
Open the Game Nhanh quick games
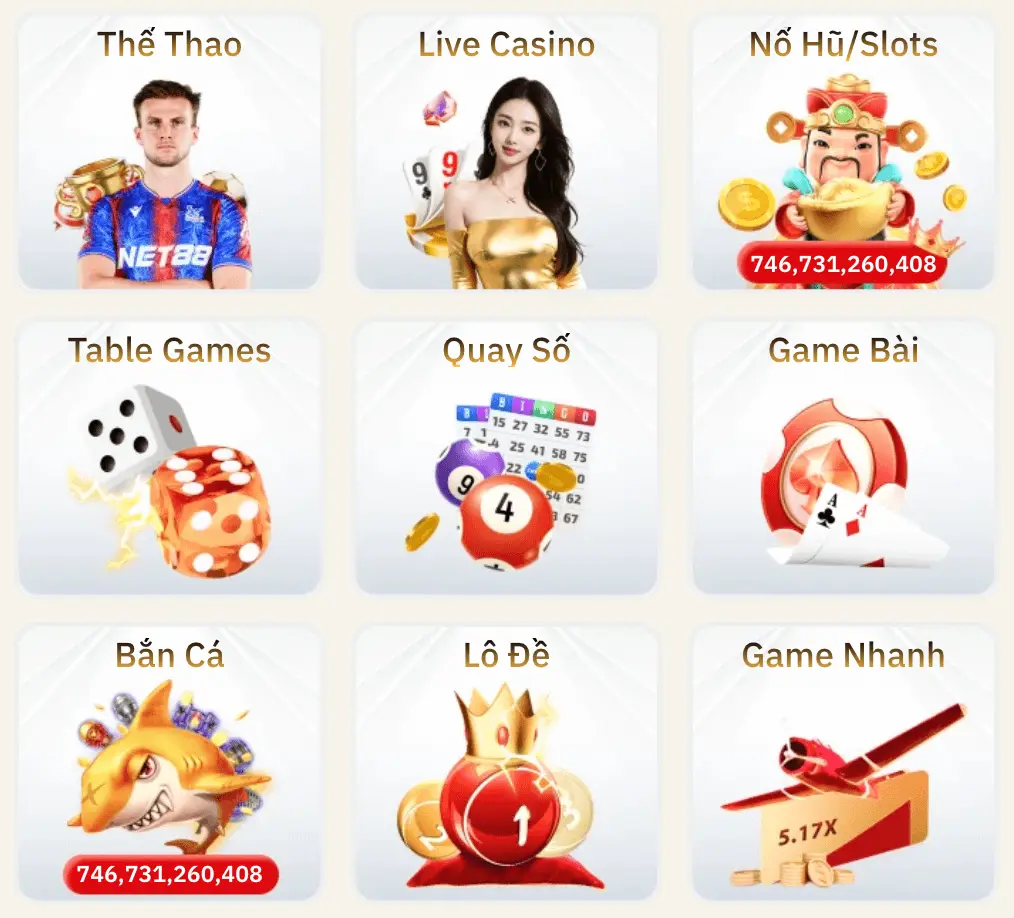(843, 763)
